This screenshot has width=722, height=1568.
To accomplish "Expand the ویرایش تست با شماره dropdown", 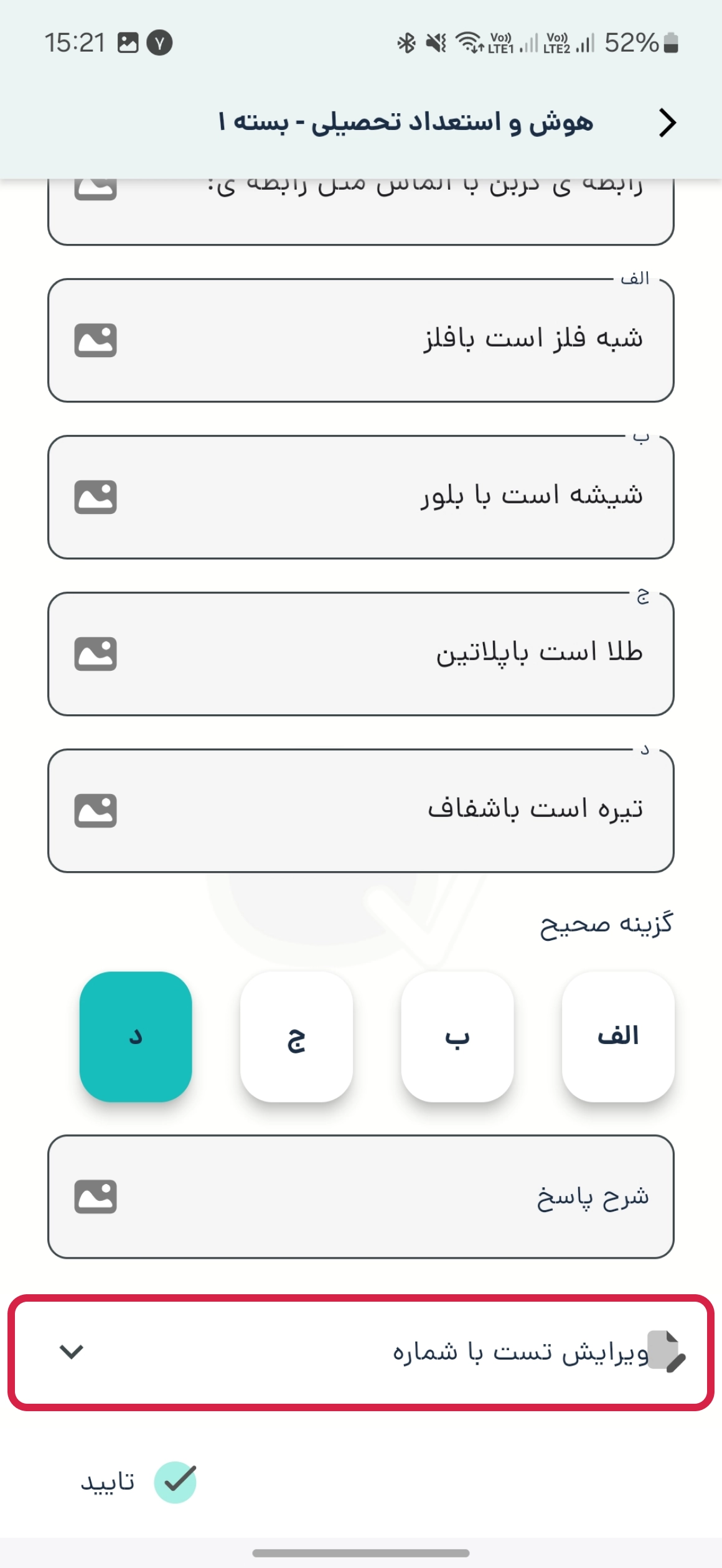I will [x=361, y=1352].
